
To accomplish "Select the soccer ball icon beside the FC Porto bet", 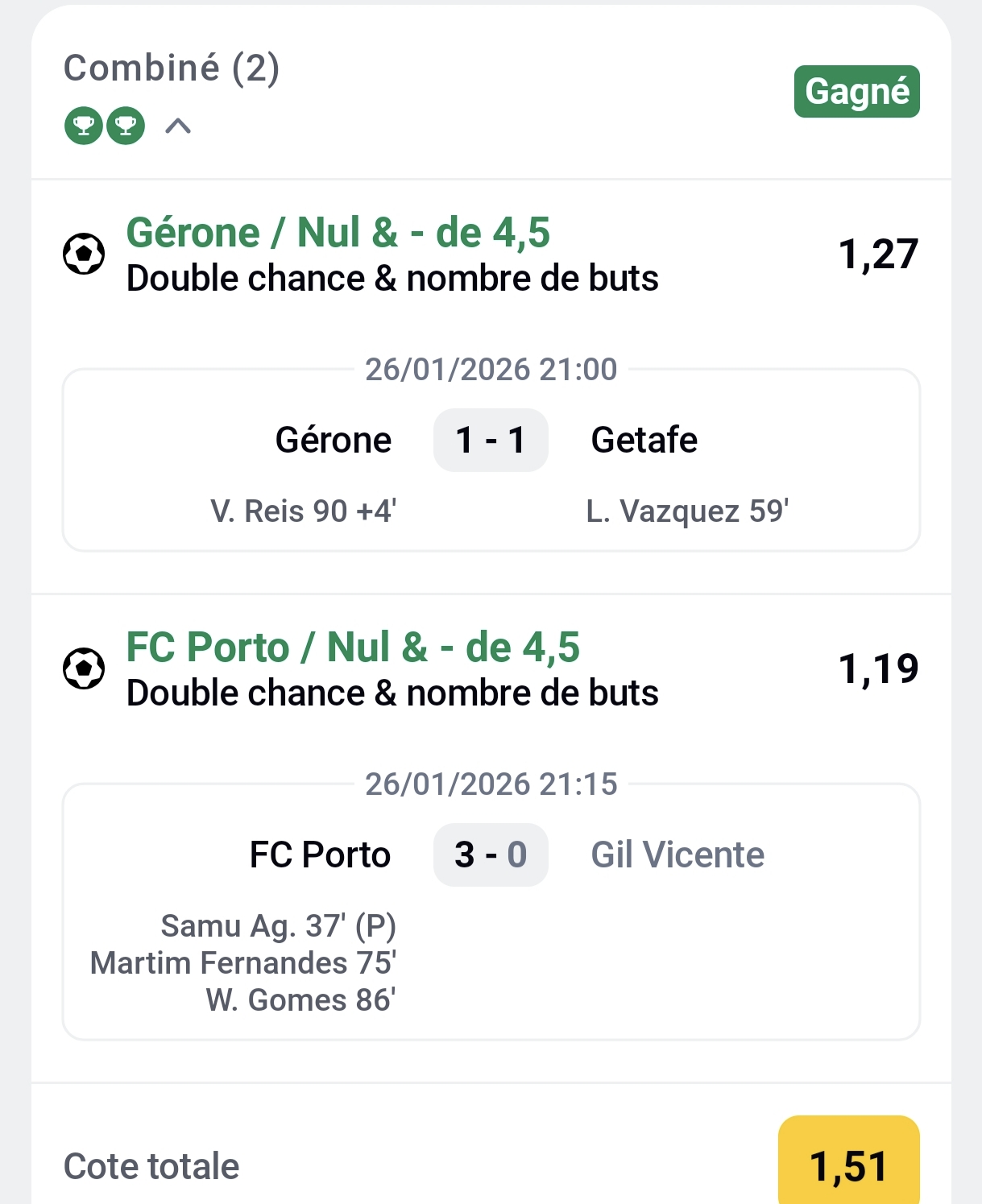I will (x=83, y=668).
